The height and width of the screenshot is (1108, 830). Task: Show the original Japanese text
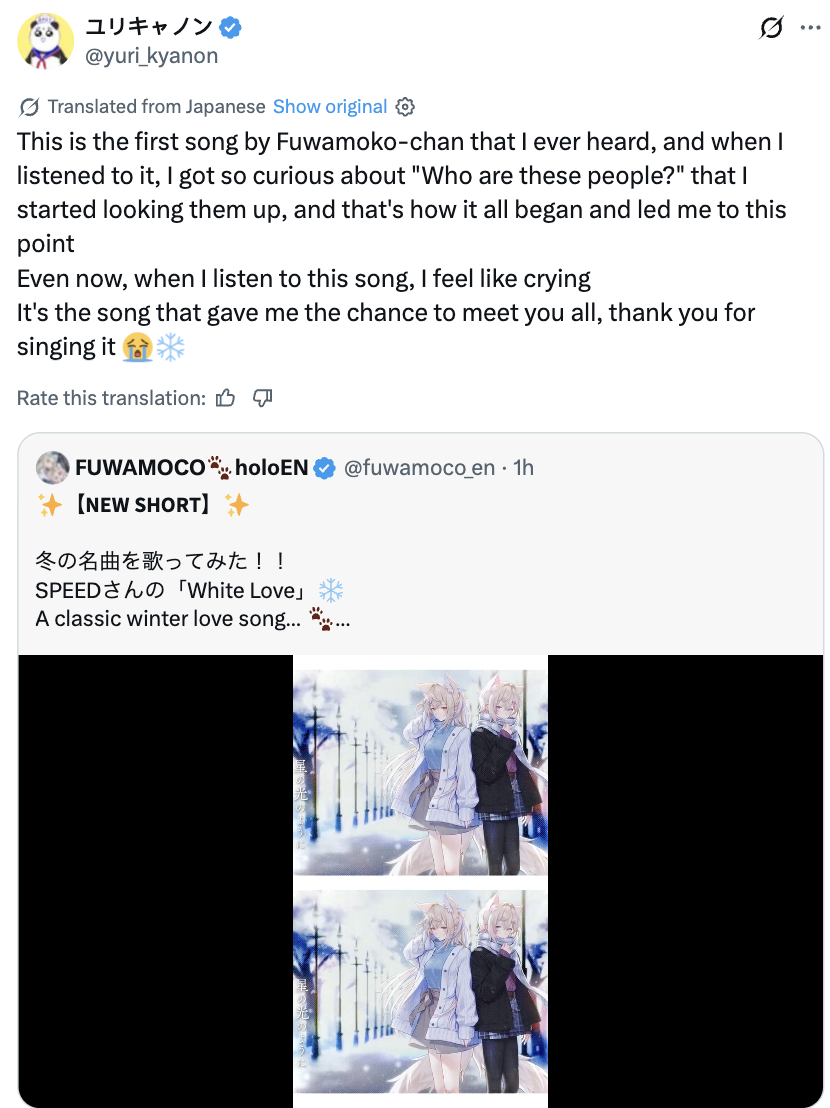pos(329,107)
